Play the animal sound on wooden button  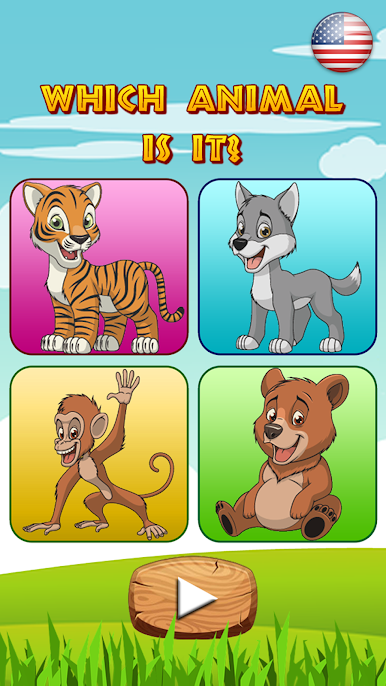[x=193, y=597]
